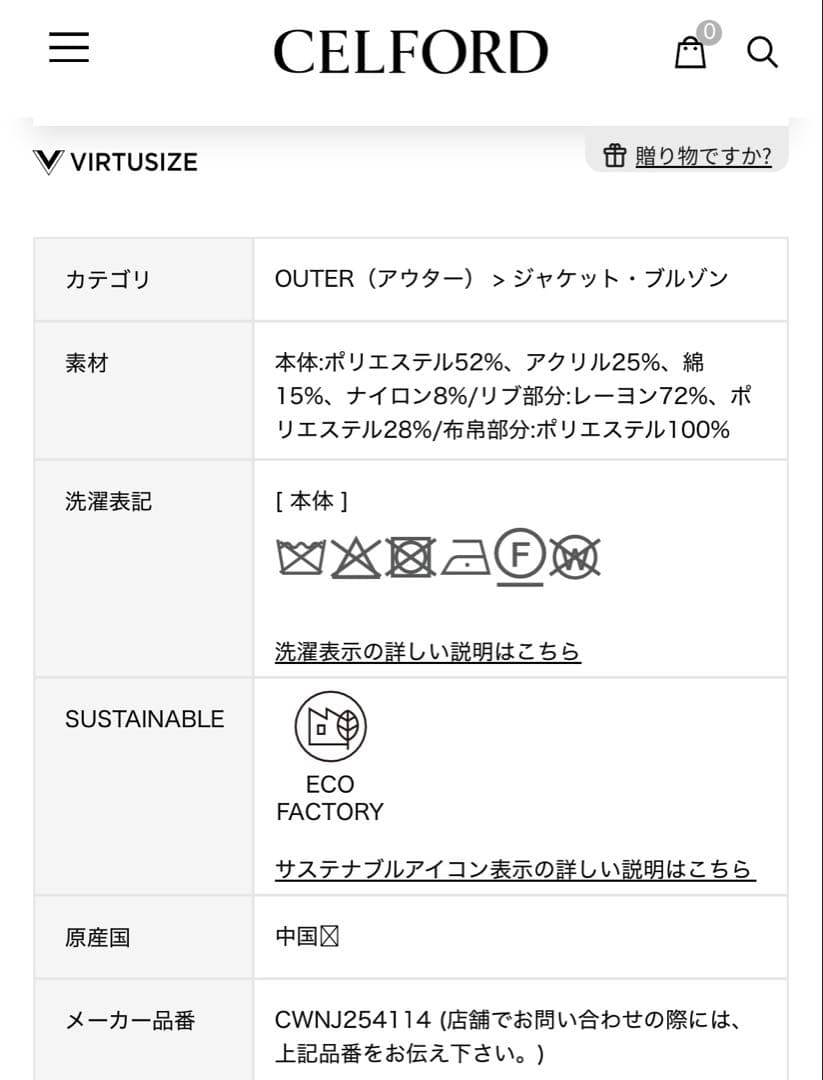The image size is (823, 1080).
Task: Open the search icon
Action: point(762,52)
